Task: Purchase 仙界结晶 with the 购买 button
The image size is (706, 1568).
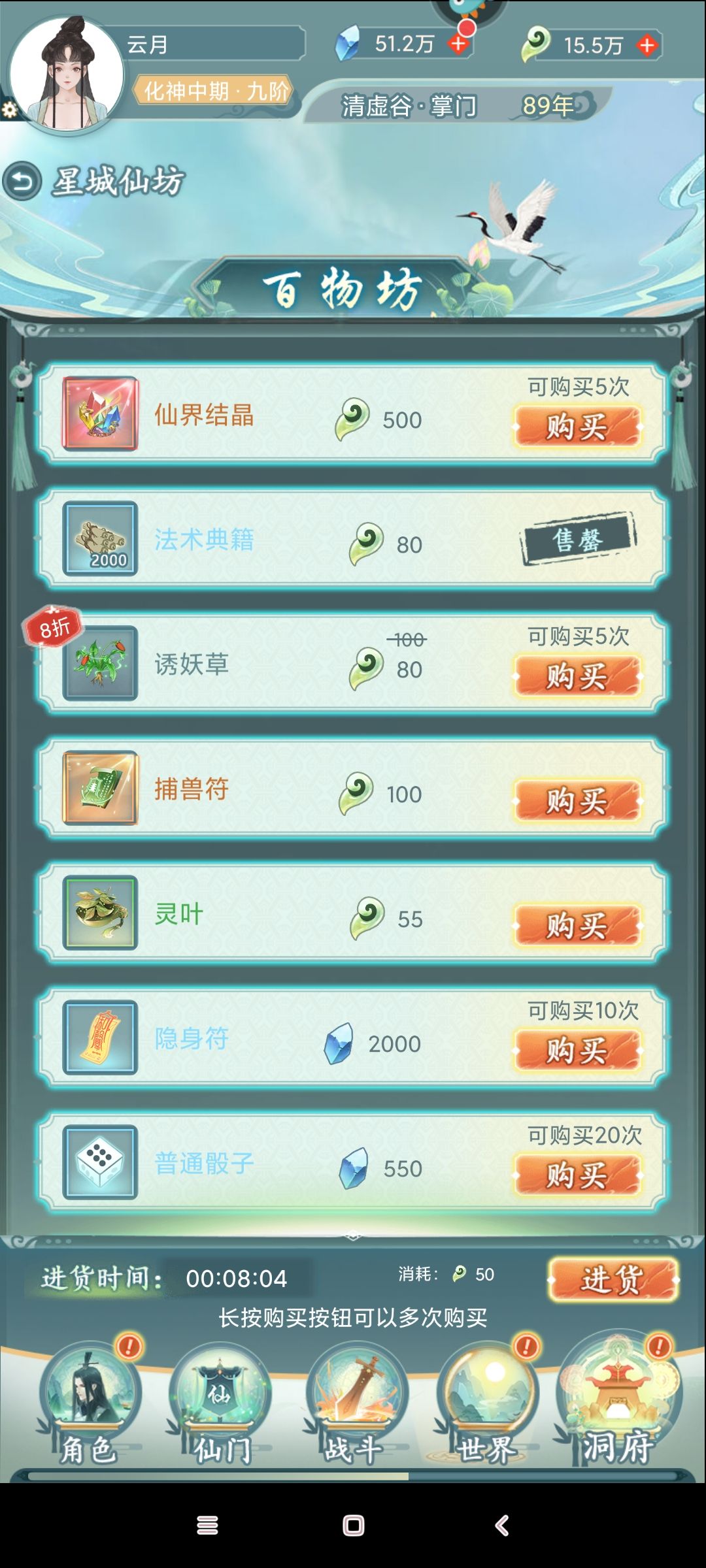Action: (578, 425)
